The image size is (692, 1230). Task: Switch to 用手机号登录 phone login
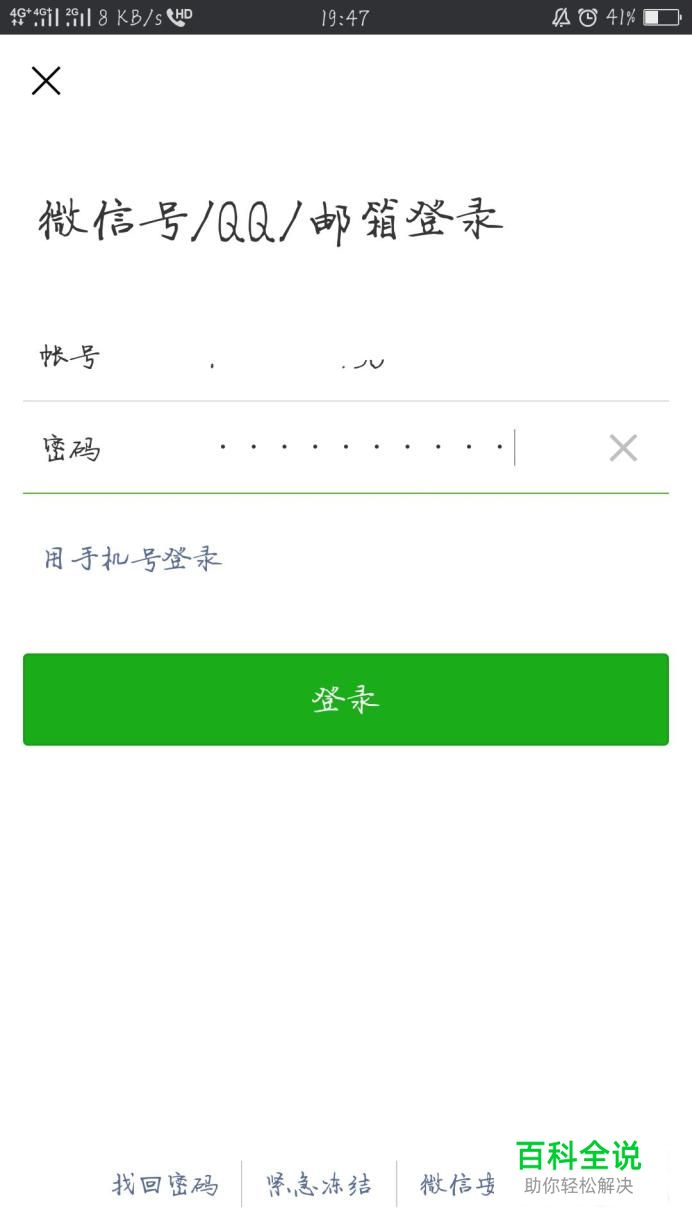click(133, 558)
